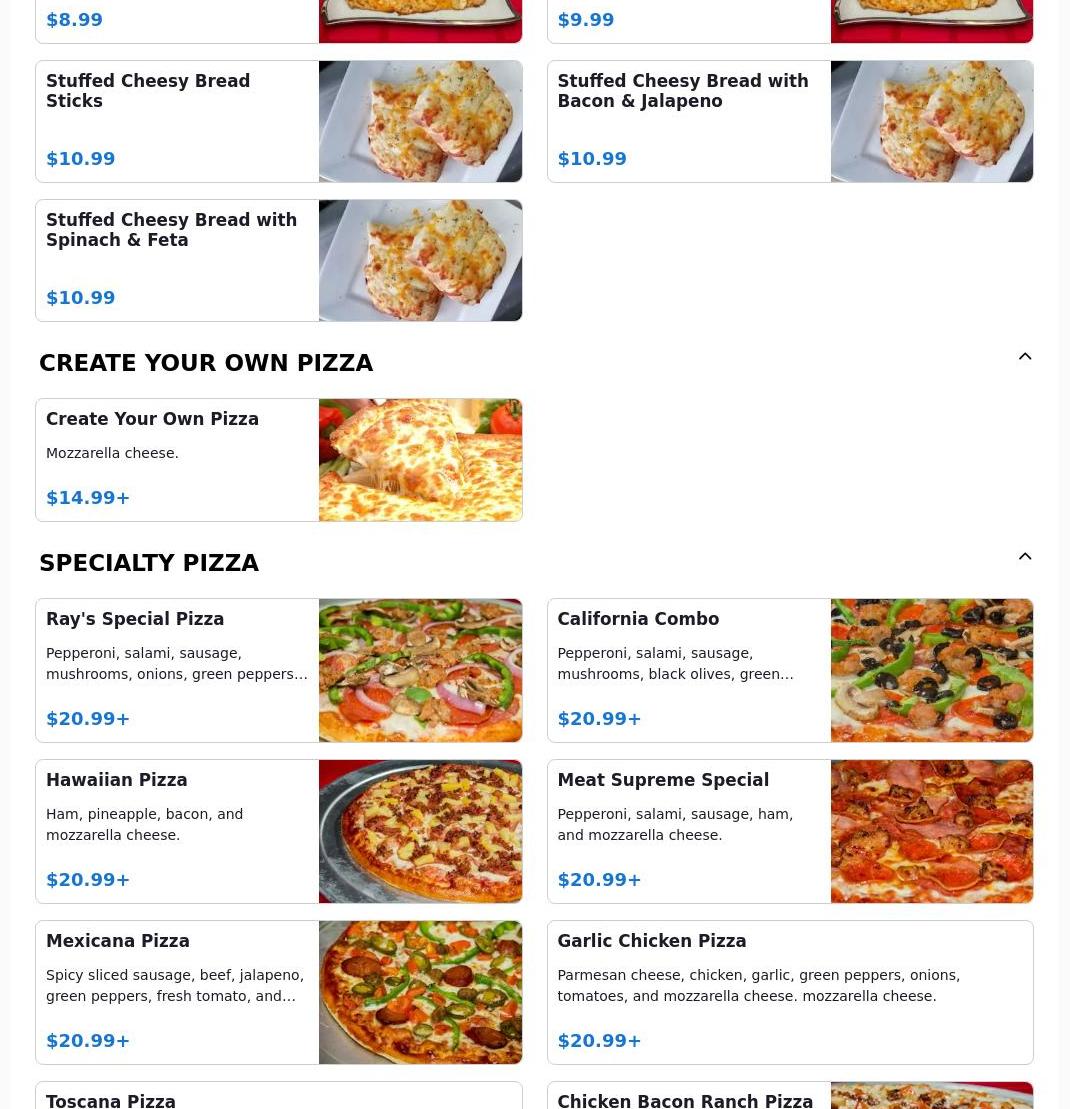
Task: Collapse the Create Your Own Pizza section
Action: (1025, 357)
